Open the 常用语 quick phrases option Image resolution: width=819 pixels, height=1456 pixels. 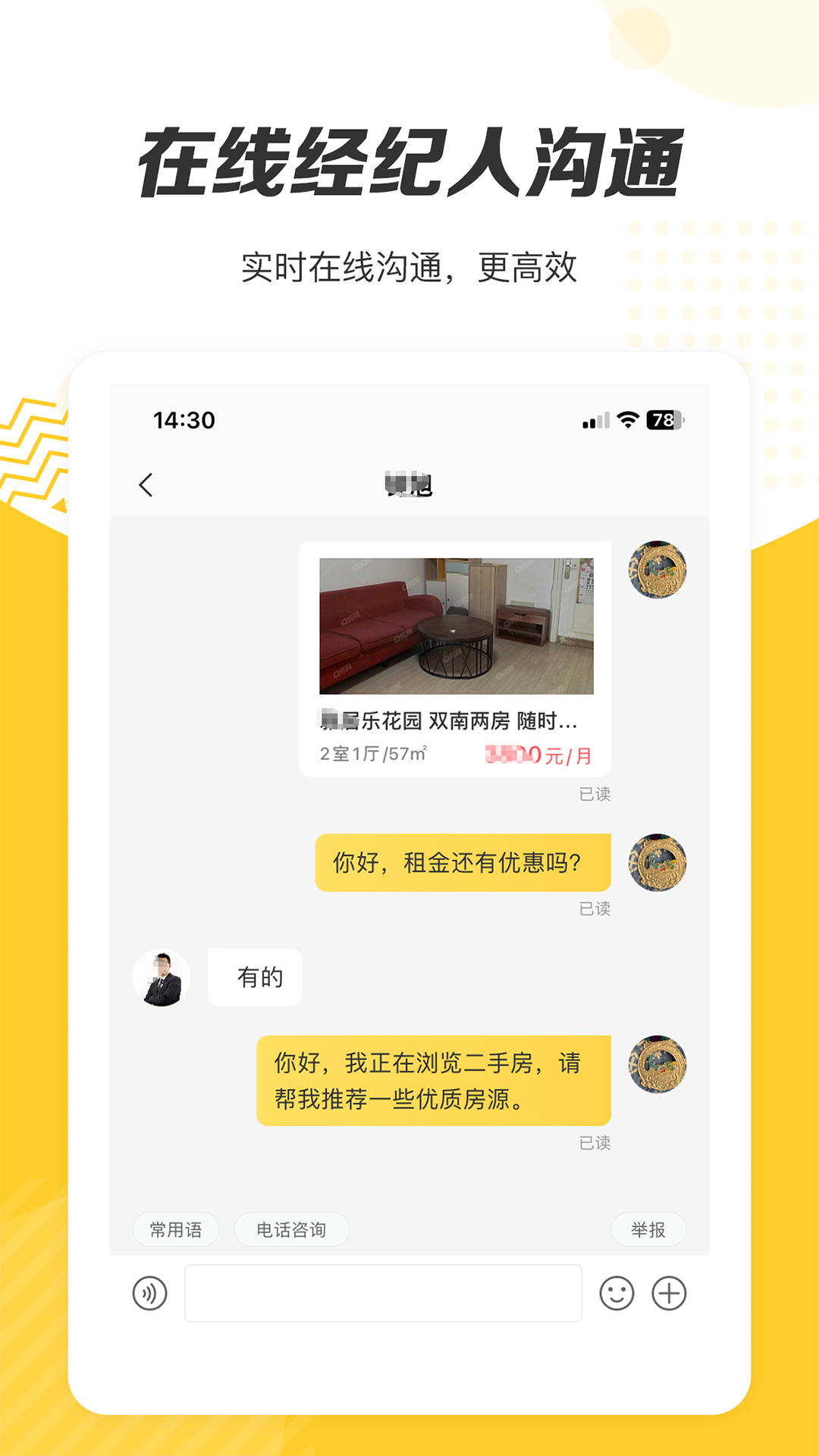click(175, 1229)
